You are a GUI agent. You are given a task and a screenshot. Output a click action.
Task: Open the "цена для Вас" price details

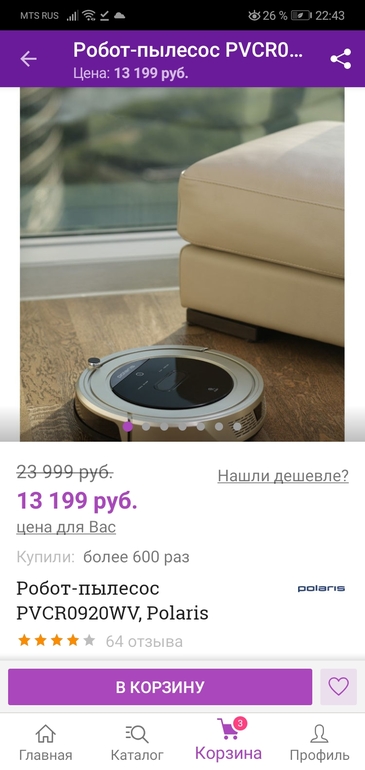click(x=66, y=527)
